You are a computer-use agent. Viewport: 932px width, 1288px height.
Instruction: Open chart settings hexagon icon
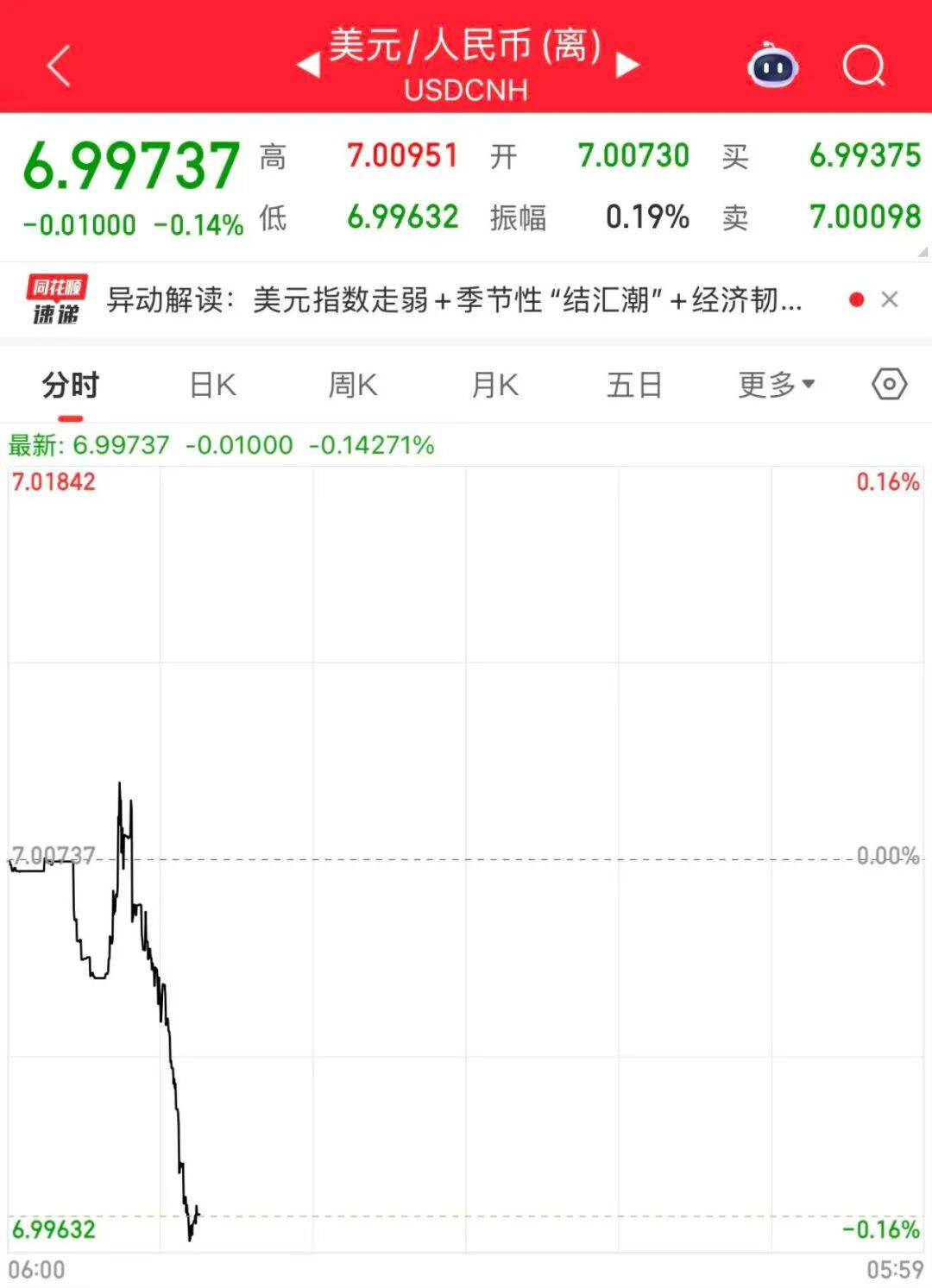click(889, 384)
